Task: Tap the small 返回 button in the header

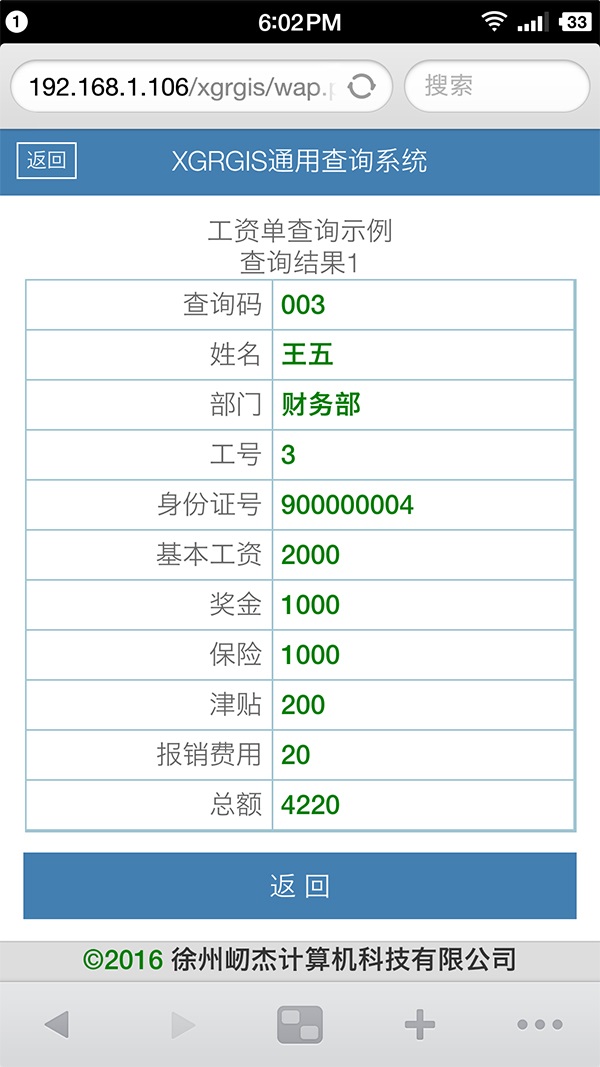Action: (x=47, y=160)
